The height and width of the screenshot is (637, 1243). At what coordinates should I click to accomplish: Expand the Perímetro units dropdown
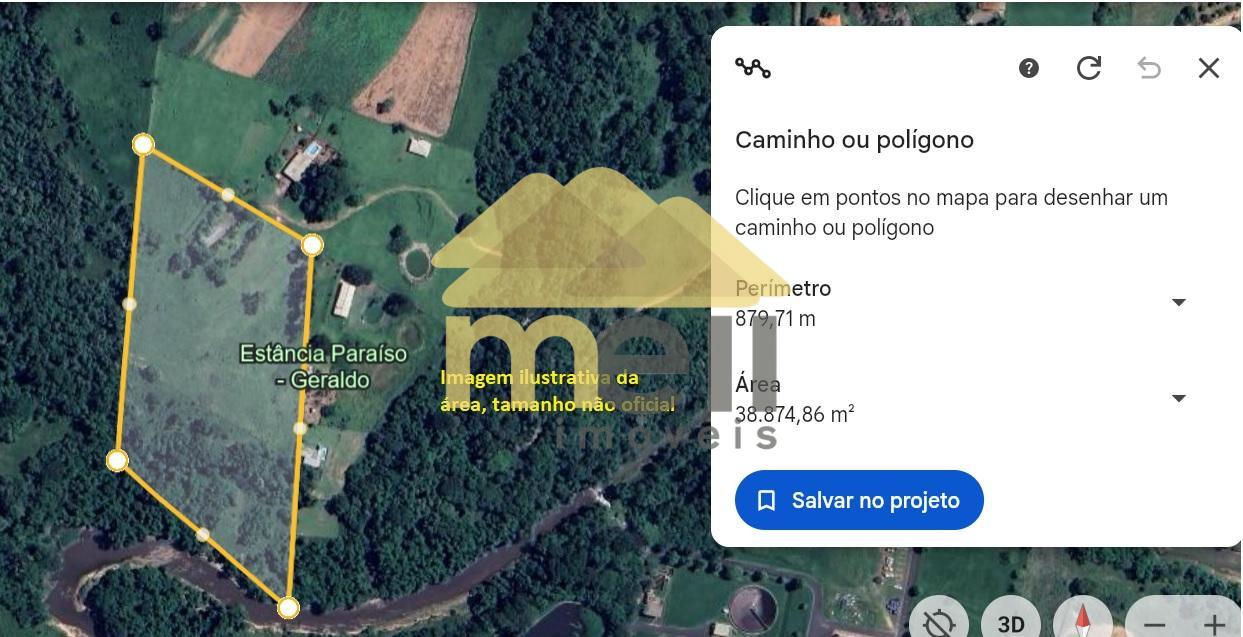click(1179, 302)
